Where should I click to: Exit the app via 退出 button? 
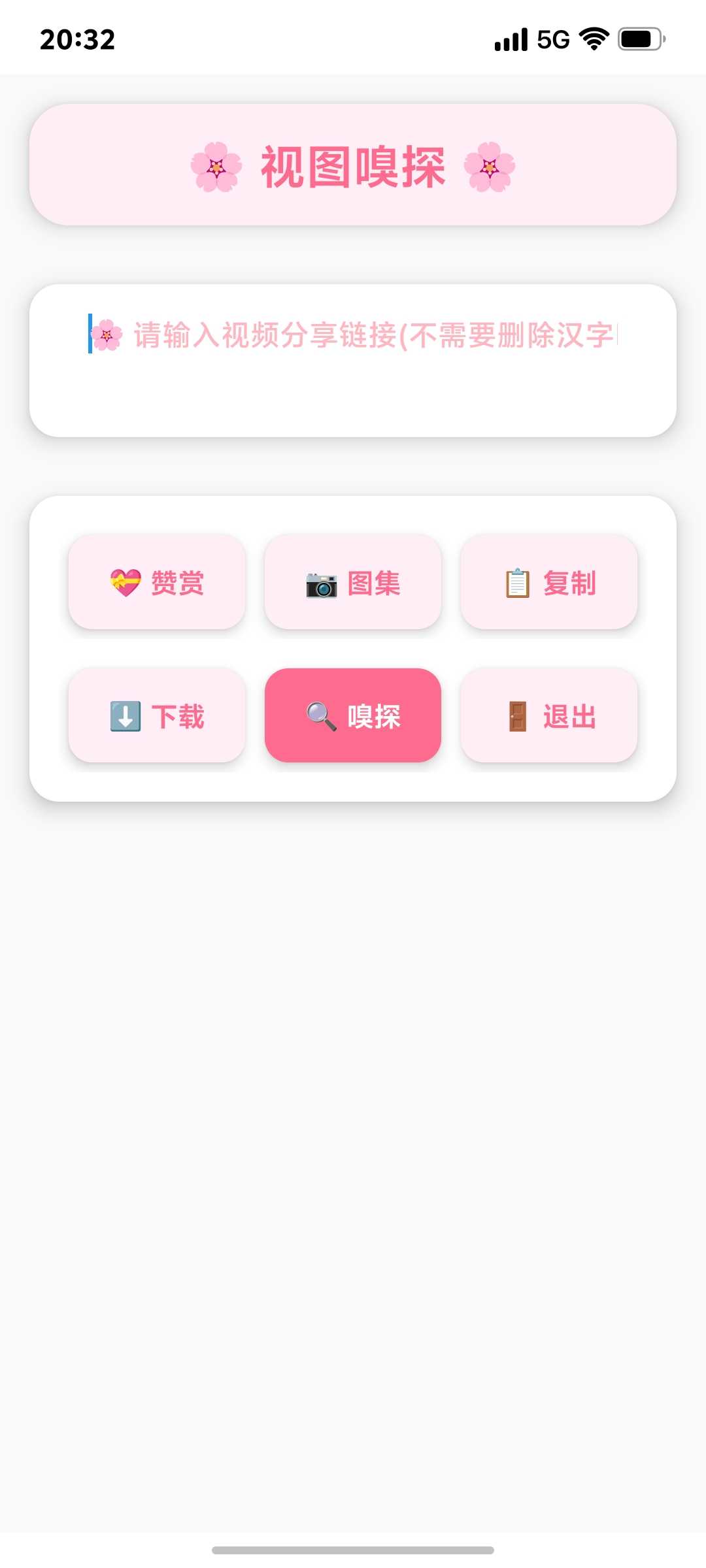(x=549, y=715)
